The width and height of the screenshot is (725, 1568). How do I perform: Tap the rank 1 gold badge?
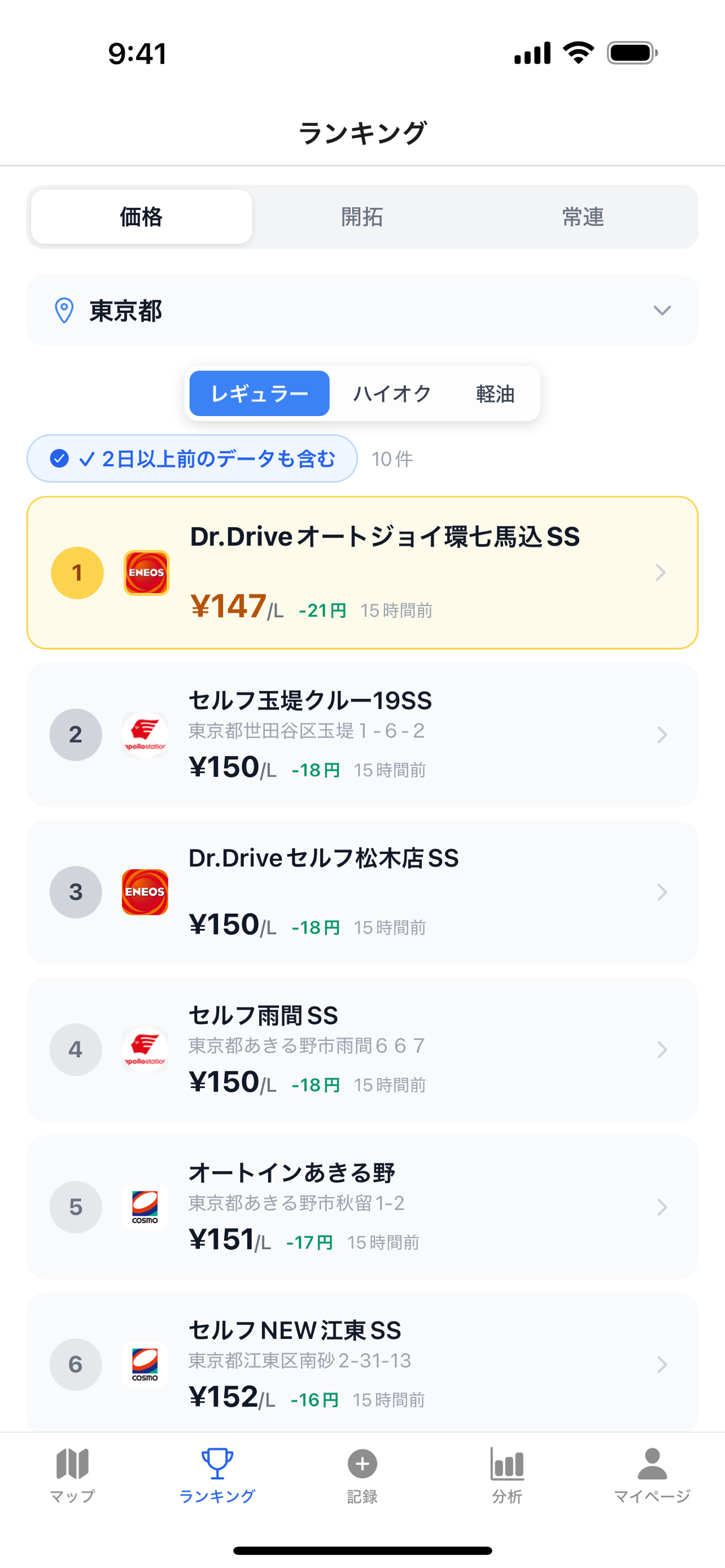click(x=76, y=572)
